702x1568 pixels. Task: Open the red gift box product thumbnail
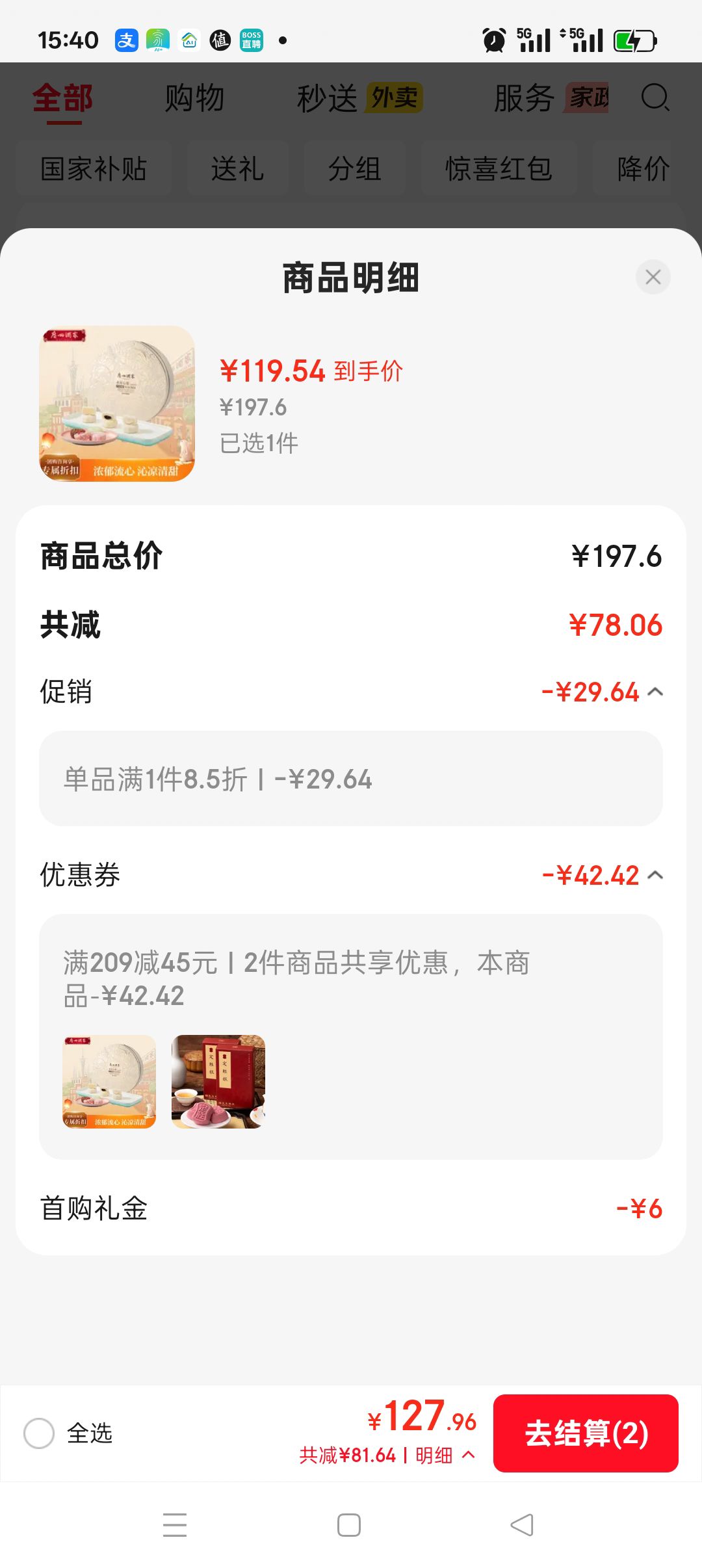click(x=218, y=1082)
